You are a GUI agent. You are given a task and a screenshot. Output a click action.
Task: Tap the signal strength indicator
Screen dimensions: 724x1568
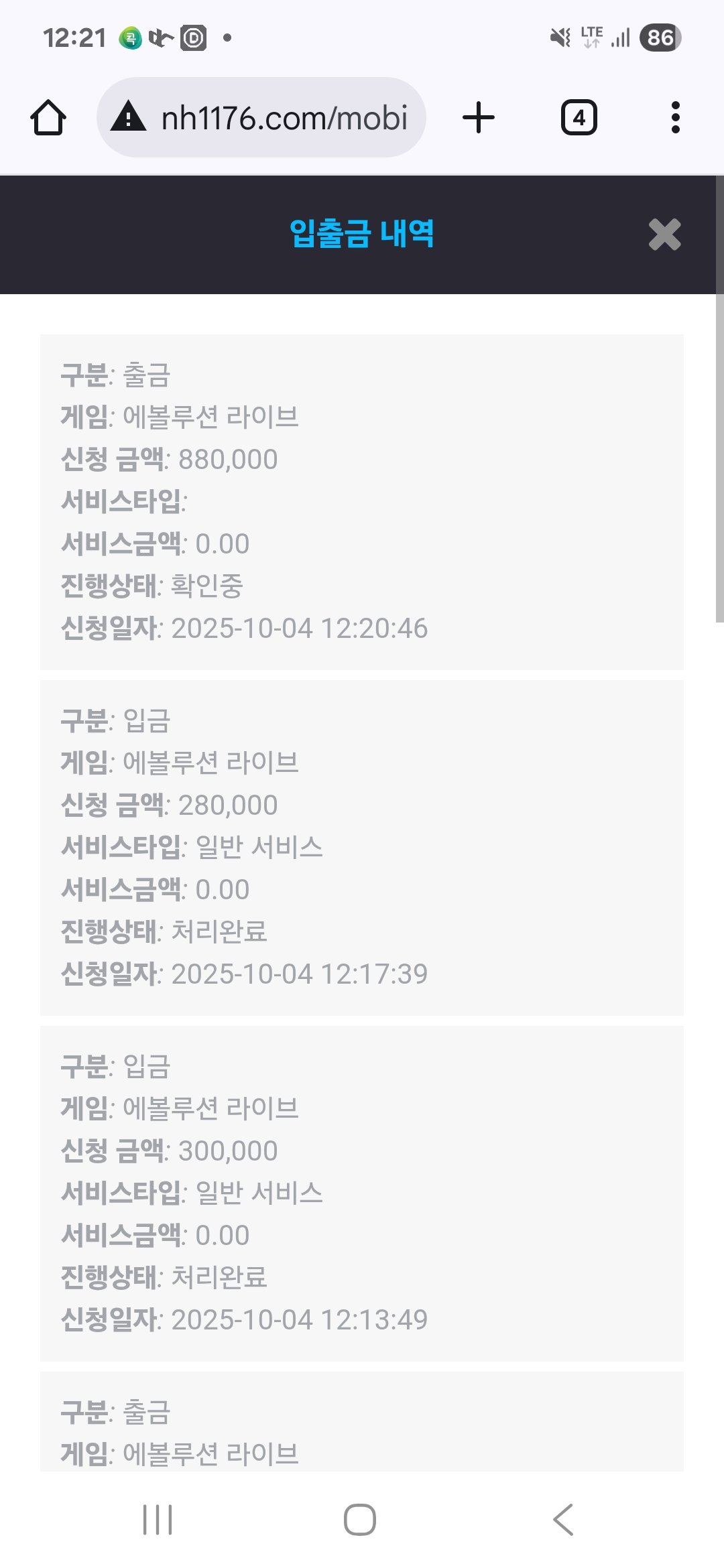[x=621, y=38]
